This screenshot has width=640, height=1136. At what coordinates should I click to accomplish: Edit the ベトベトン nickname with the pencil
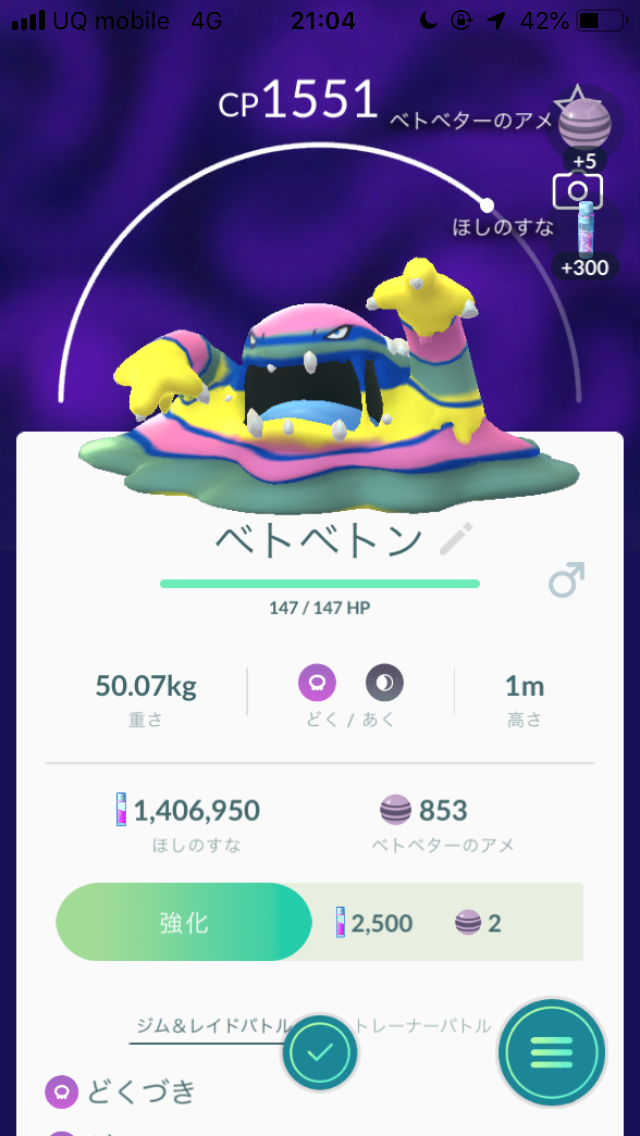pos(456,540)
